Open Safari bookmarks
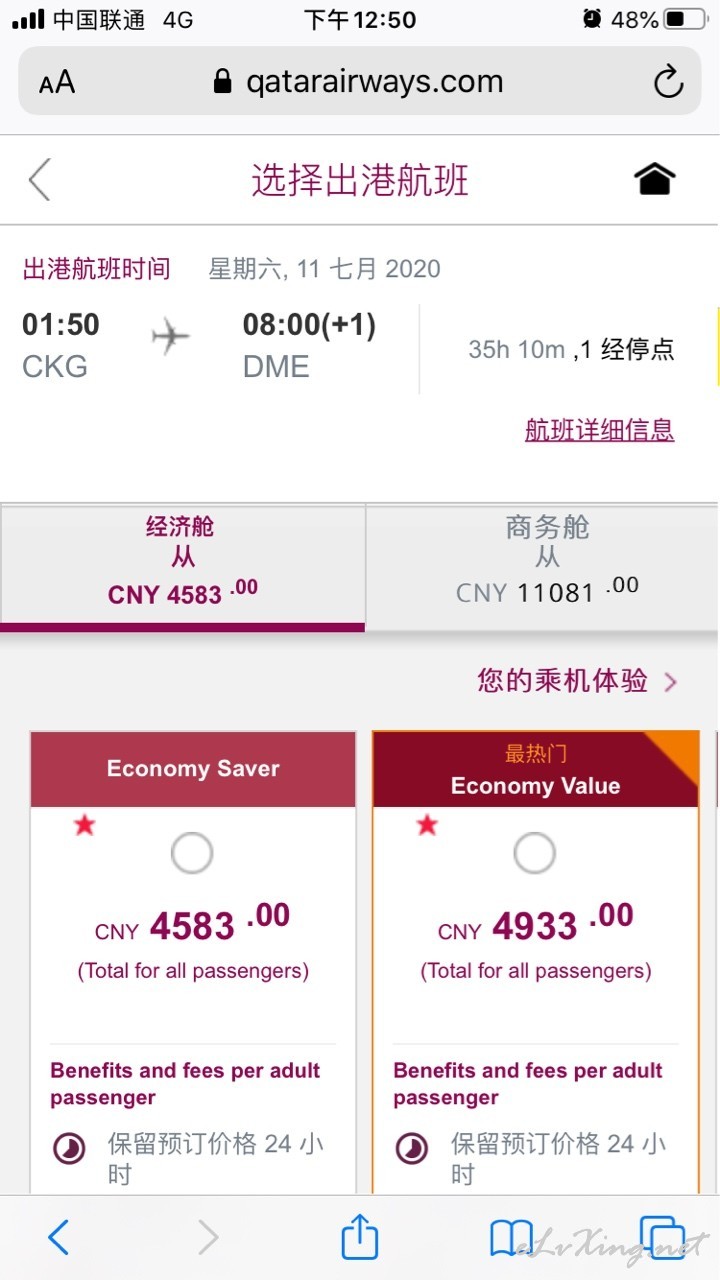 pyautogui.click(x=512, y=1238)
